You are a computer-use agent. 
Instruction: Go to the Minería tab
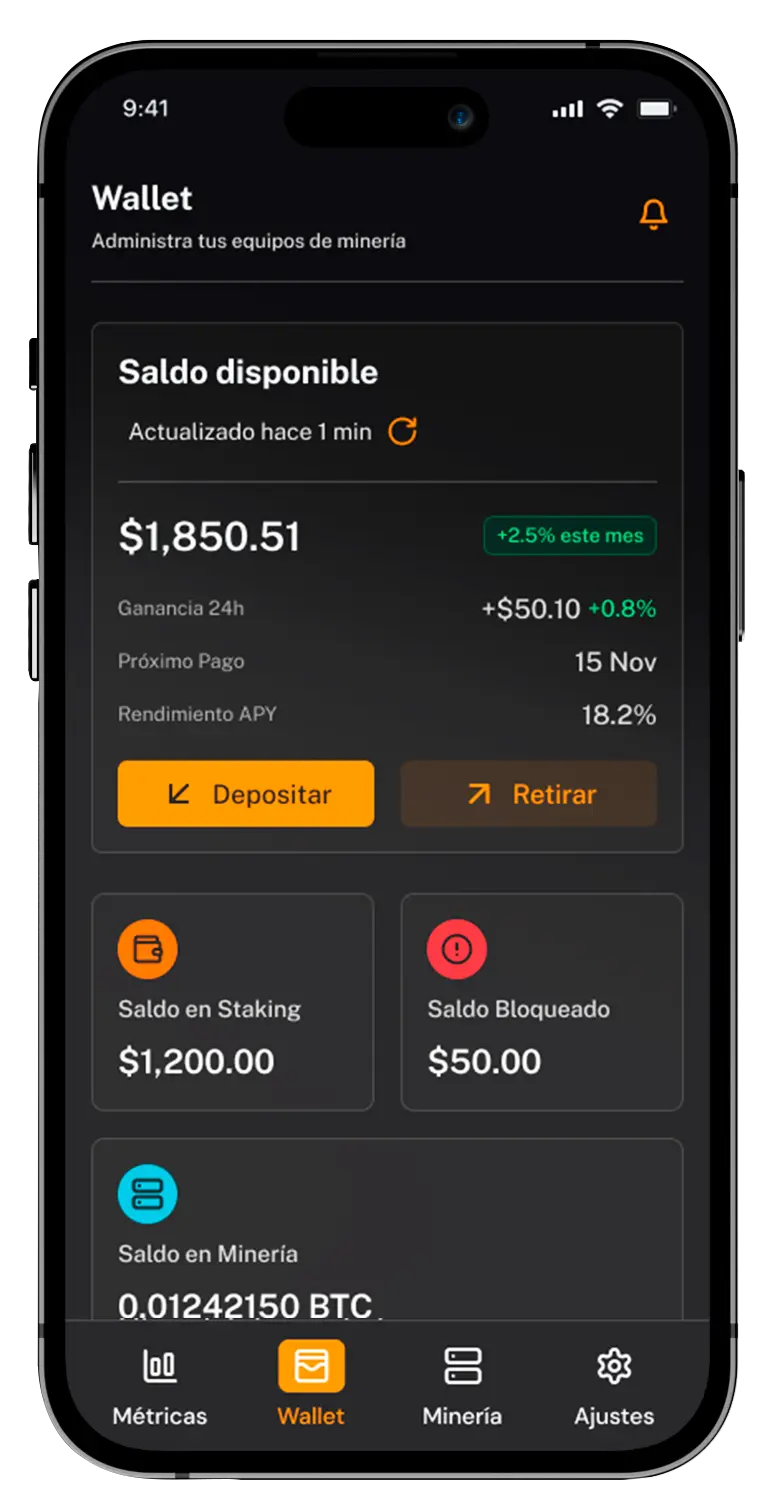pos(462,1386)
